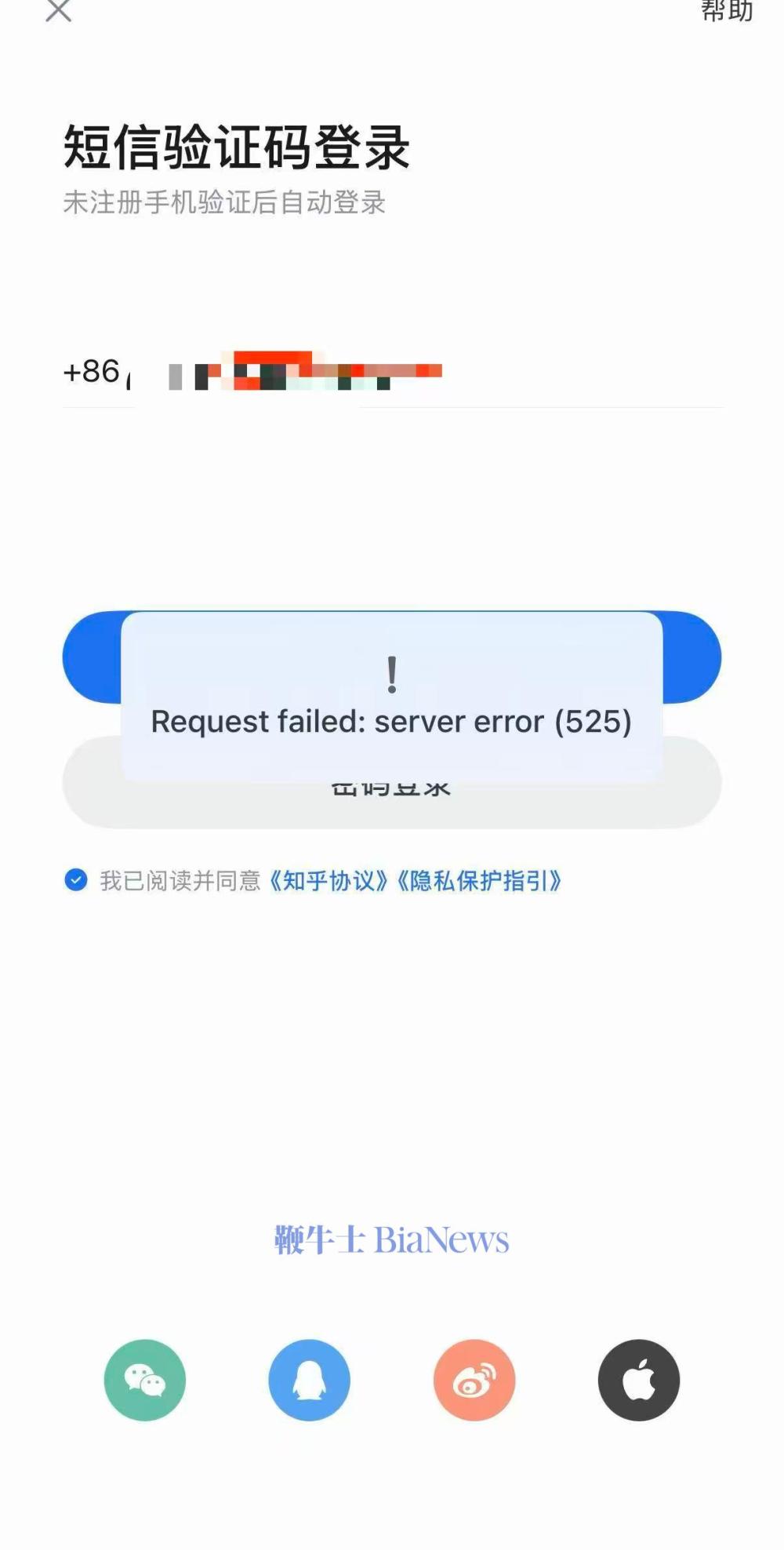Screen dimensions: 784x1550
Task: Select the grey 密码登录 password login button
Action: tap(392, 803)
